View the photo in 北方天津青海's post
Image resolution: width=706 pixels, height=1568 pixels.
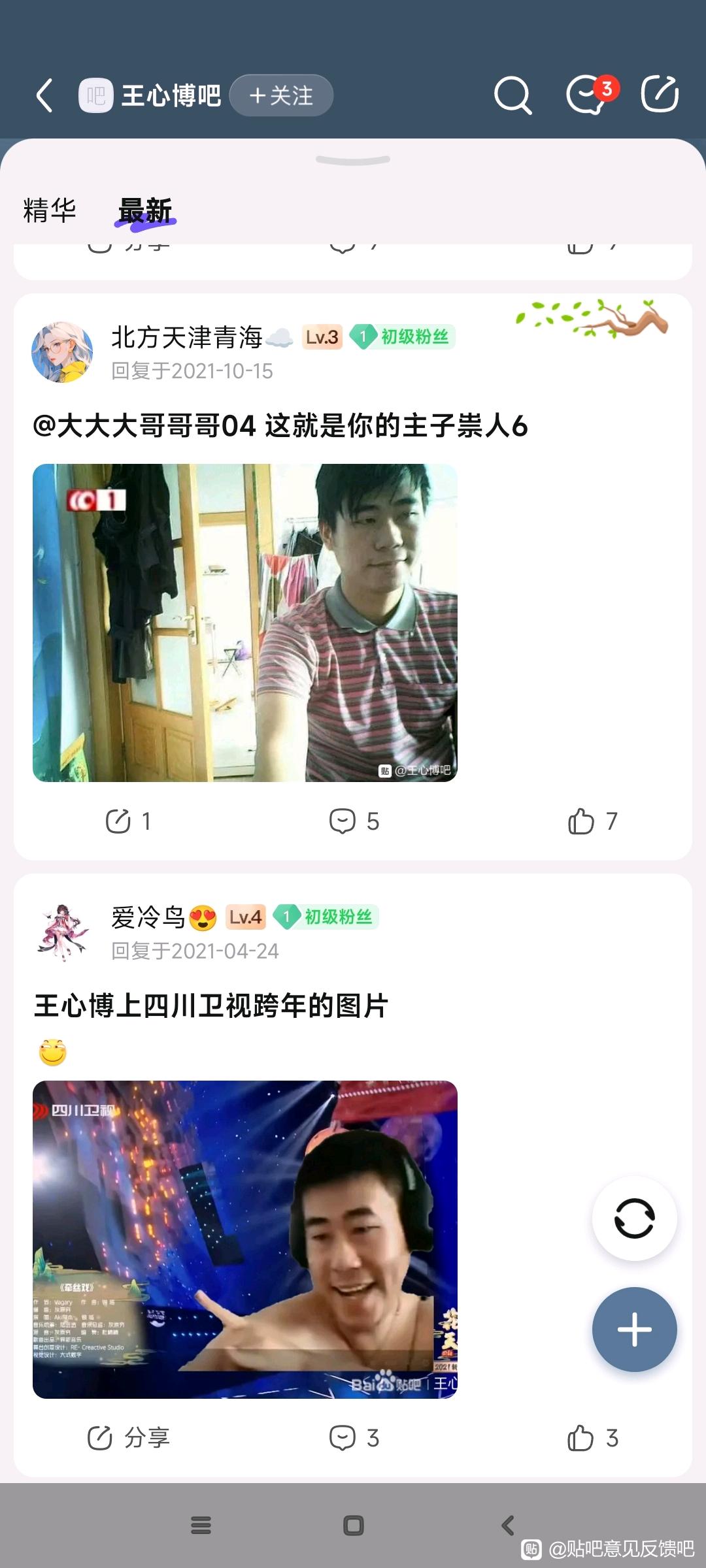(245, 623)
